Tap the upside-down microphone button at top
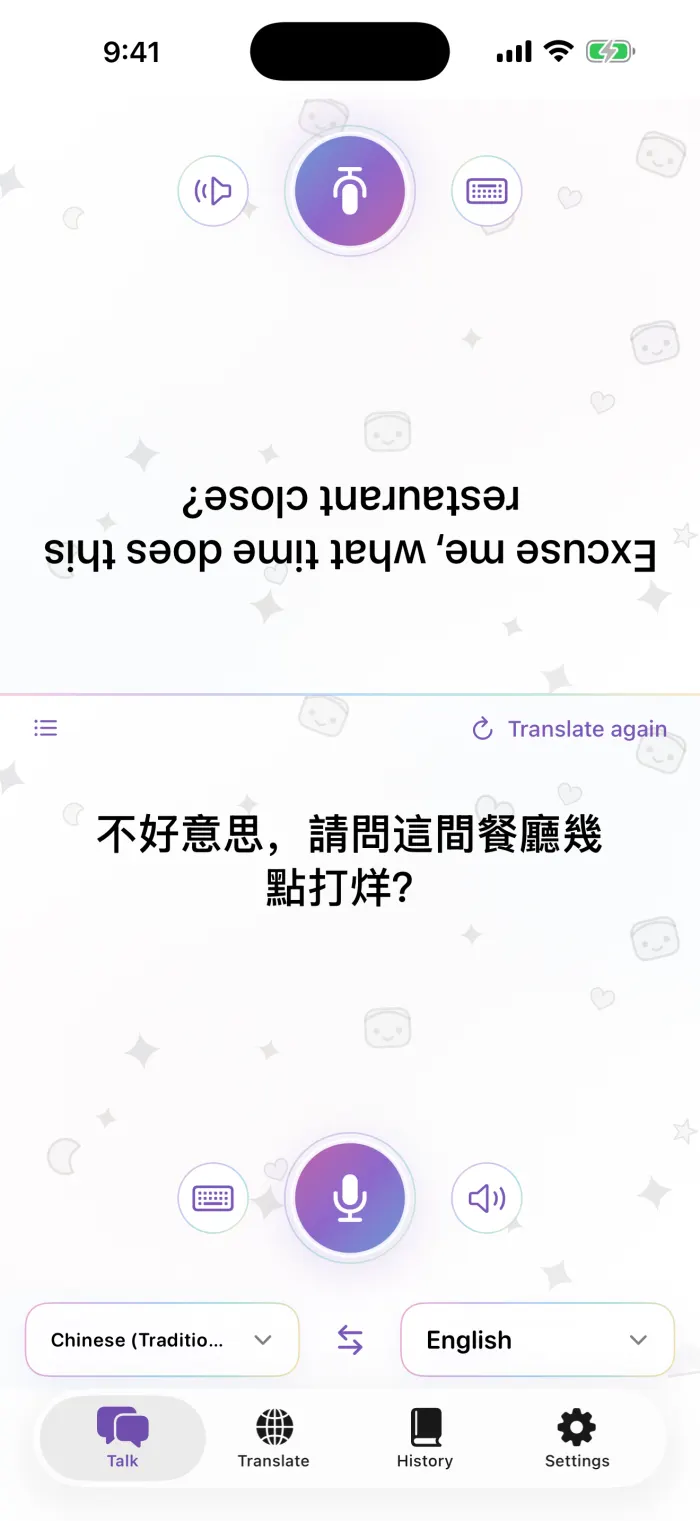Image resolution: width=700 pixels, height=1521 pixels. tap(350, 190)
